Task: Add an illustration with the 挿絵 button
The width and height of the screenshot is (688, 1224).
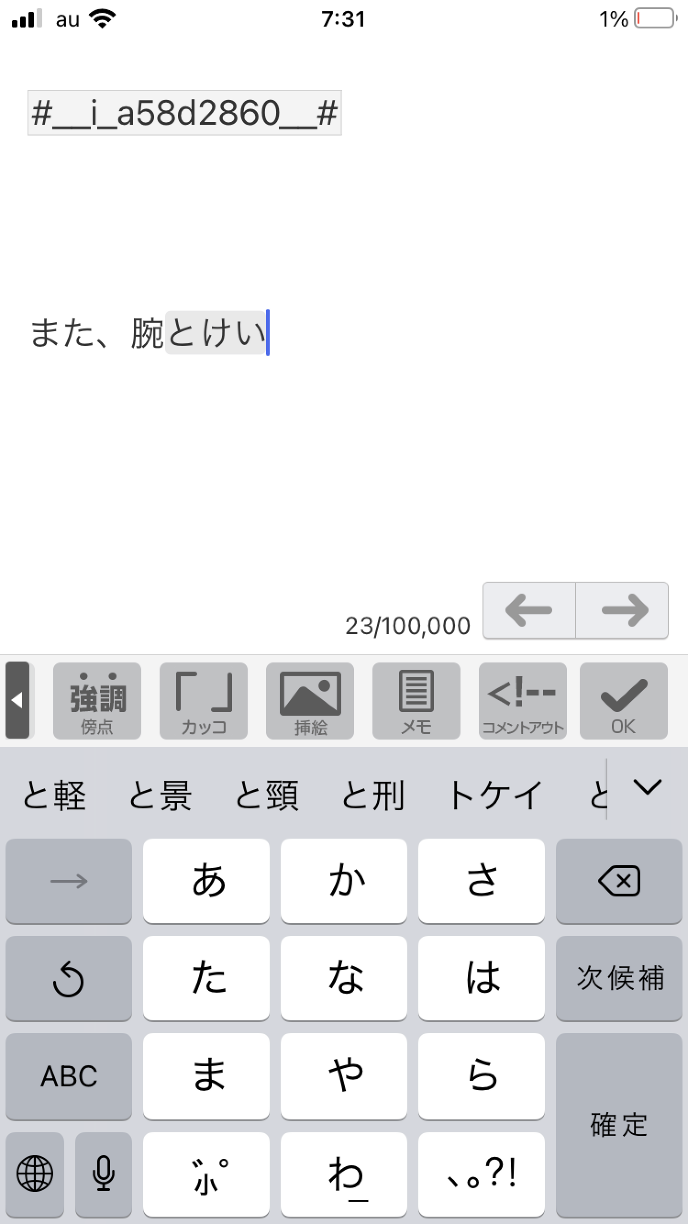Action: pos(310,700)
